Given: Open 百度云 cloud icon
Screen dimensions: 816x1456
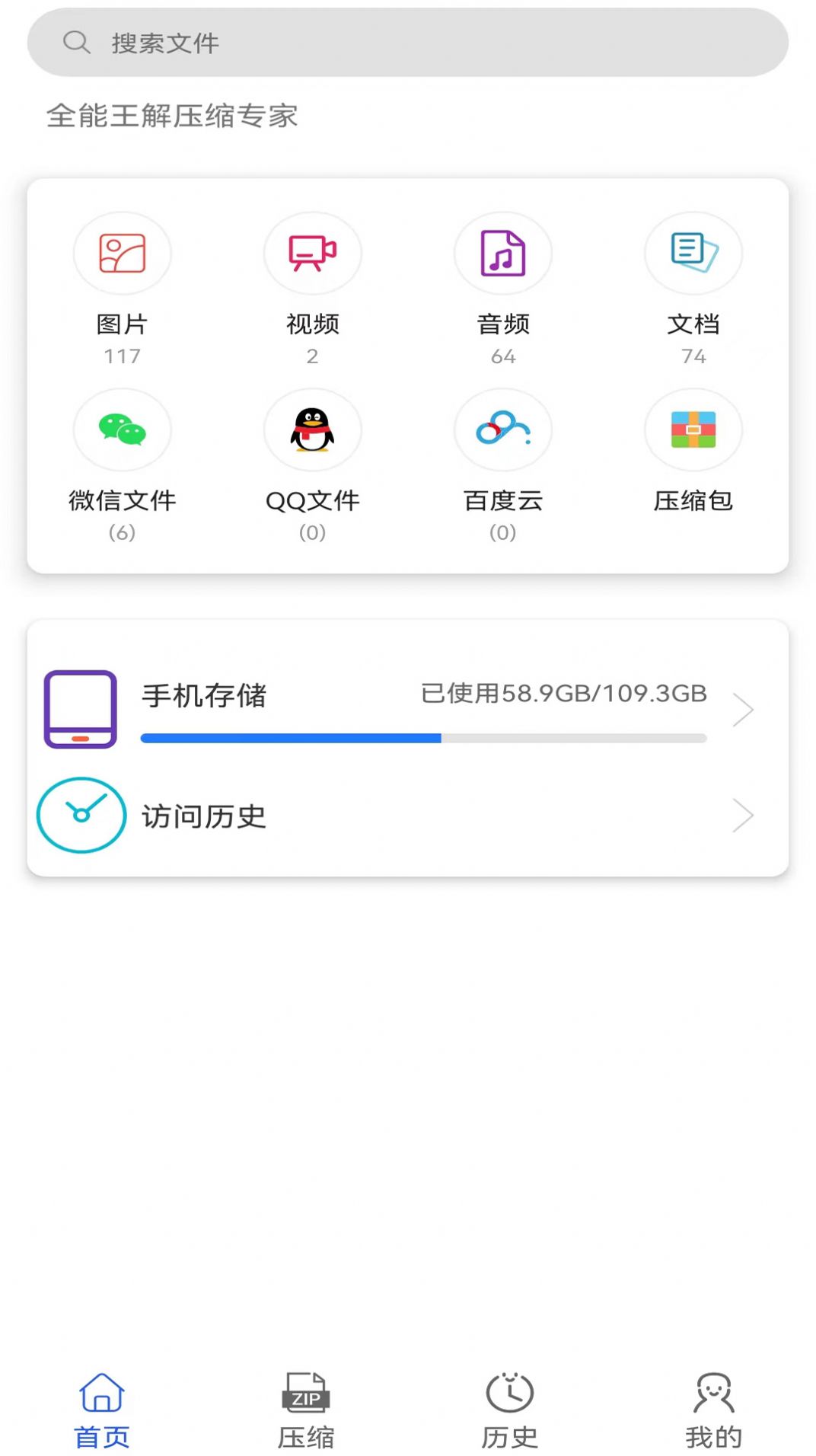Looking at the screenshot, I should (502, 429).
